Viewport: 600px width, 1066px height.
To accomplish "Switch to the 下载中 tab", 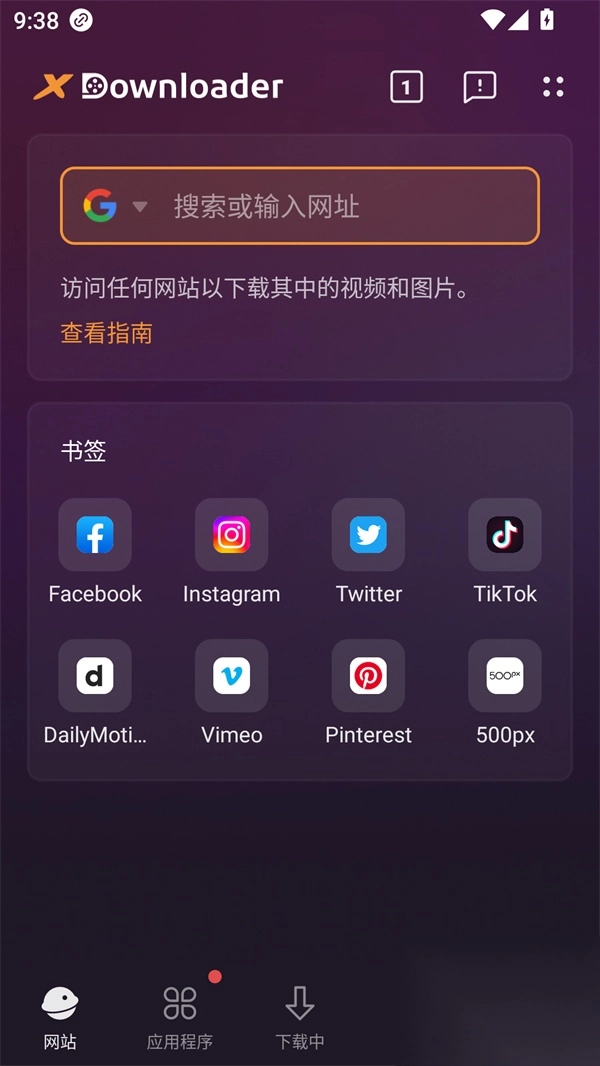I will (300, 1015).
